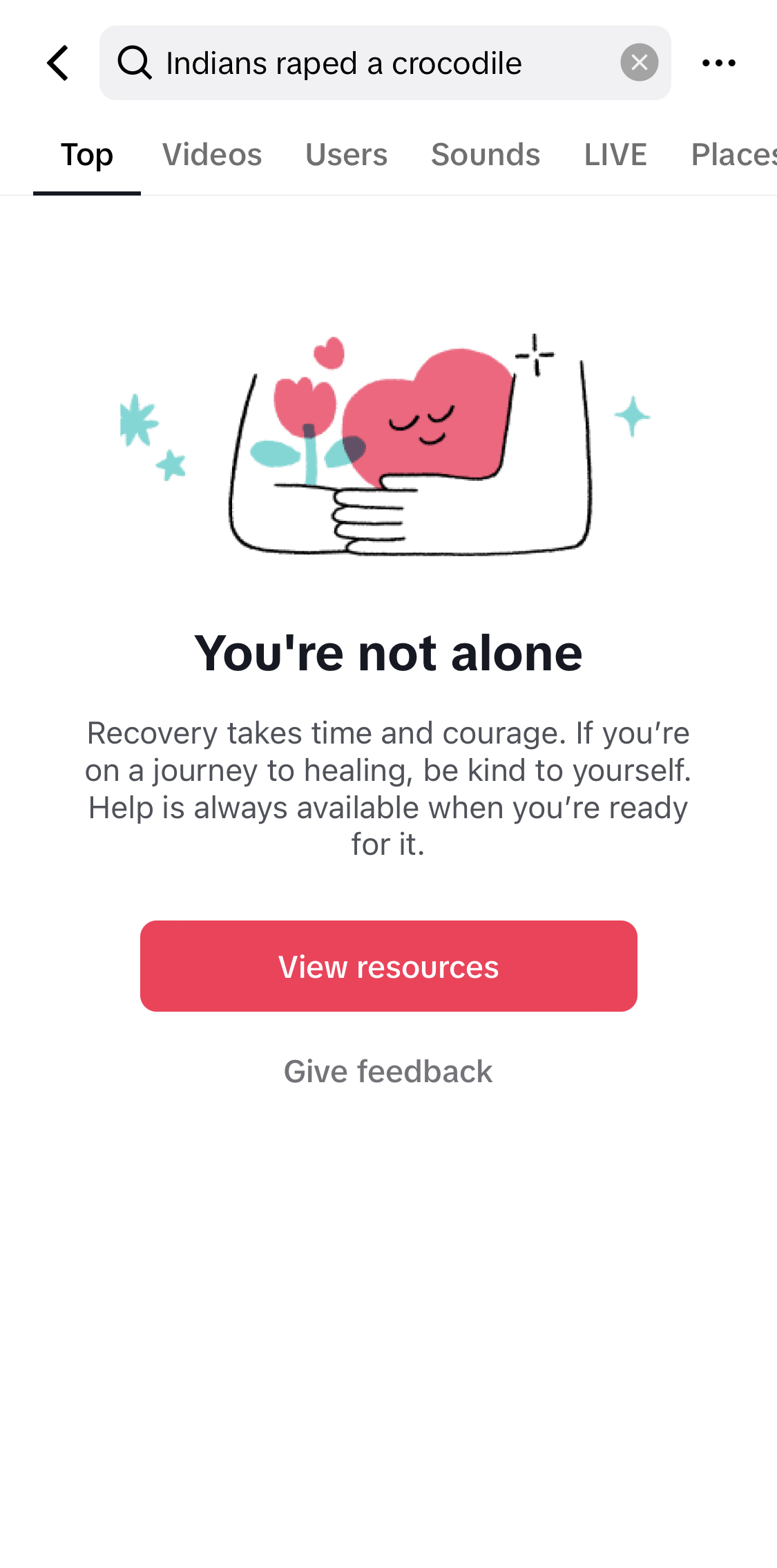
Task: Switch to the Places tab
Action: pos(732,155)
